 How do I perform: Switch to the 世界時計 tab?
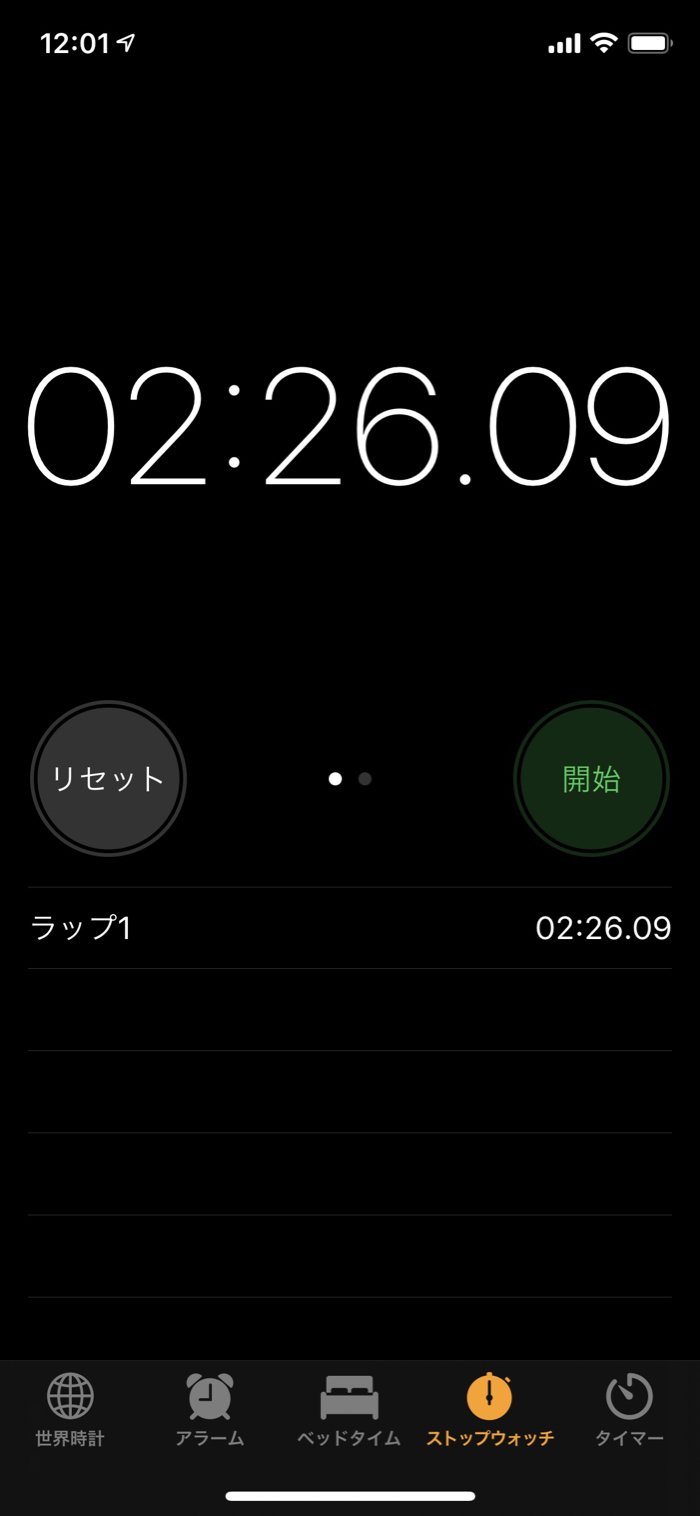coord(70,1410)
